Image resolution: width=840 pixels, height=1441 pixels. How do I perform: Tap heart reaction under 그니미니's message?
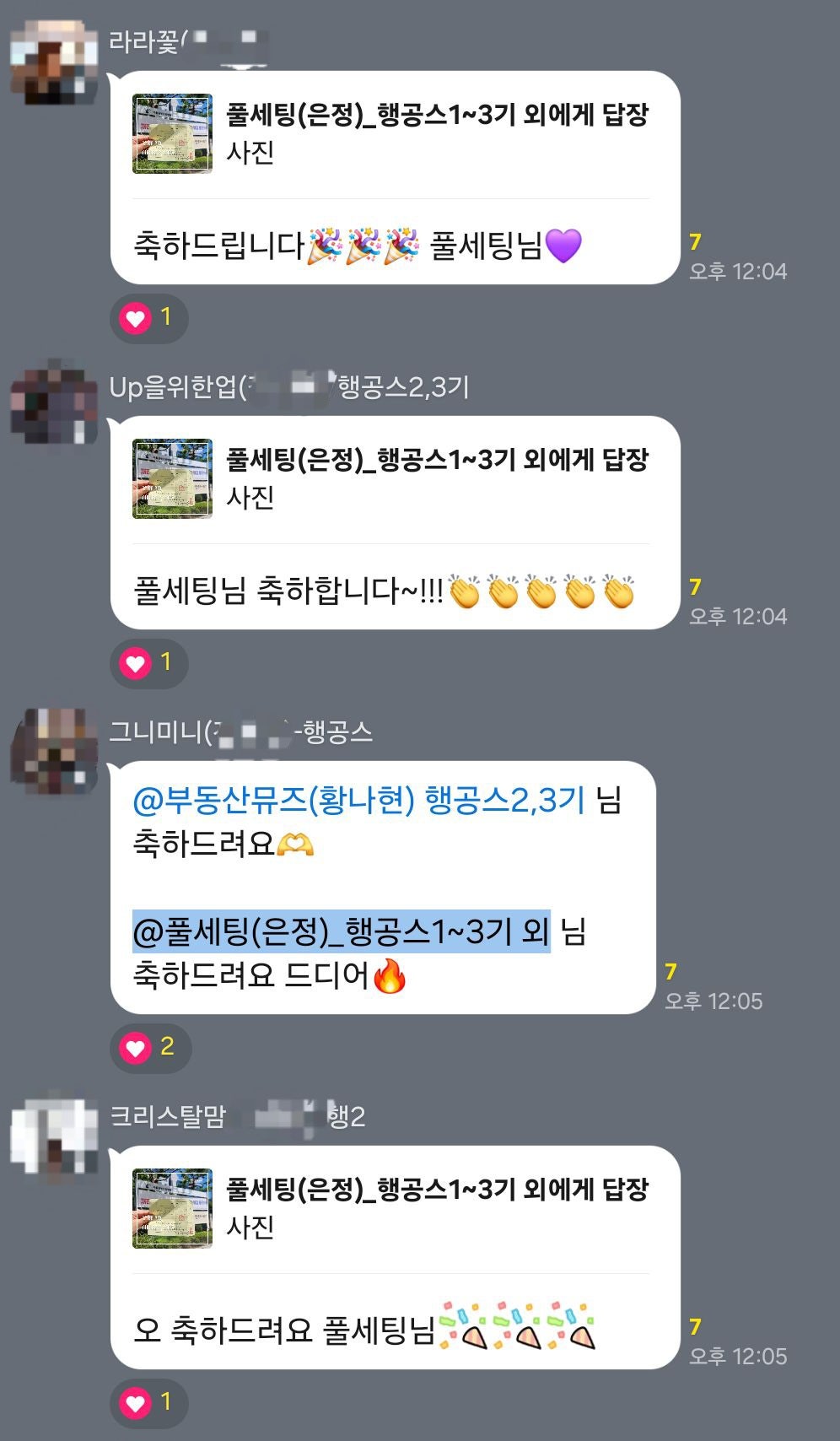pos(149,1047)
